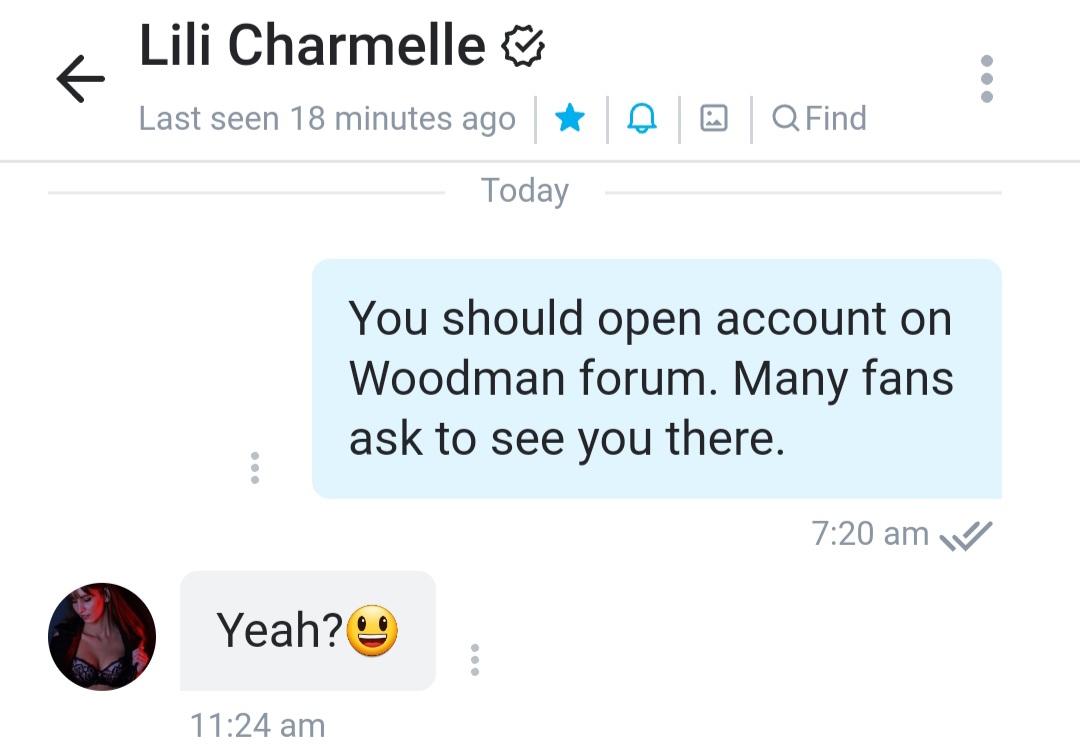Open the chat overflow menu
Screen dimensions: 1080x755
(987, 78)
